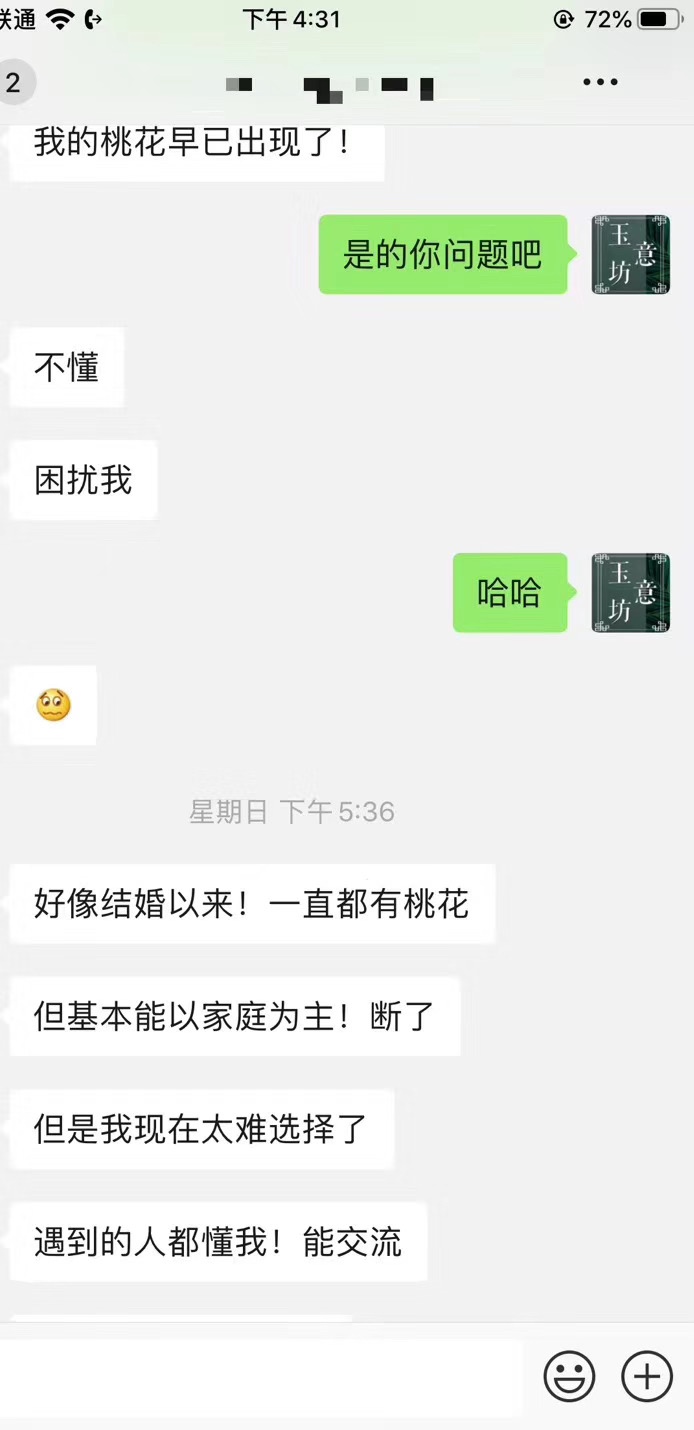The image size is (694, 1430).
Task: Open the chat overflow menu (three dots)
Action: 600,82
